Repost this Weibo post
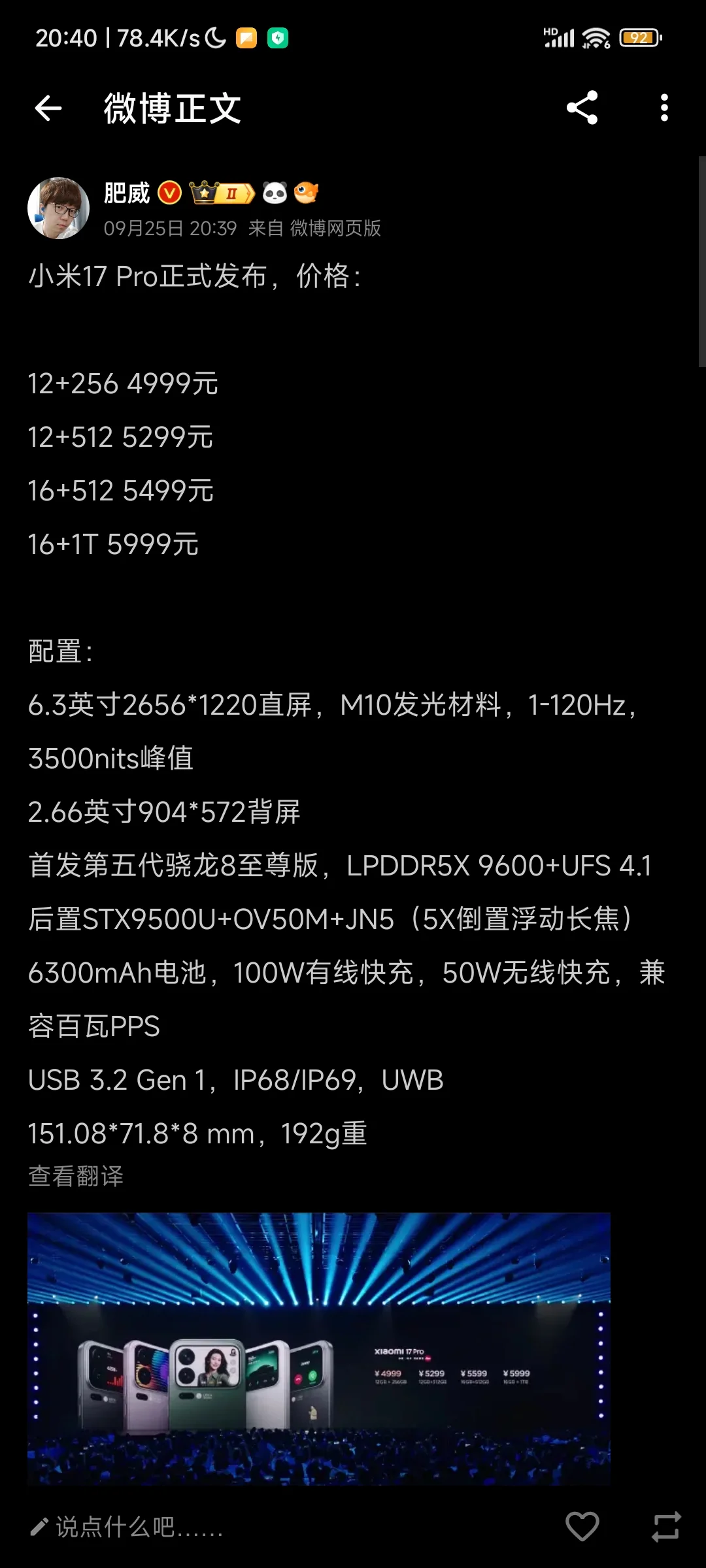Image resolution: width=706 pixels, height=1568 pixels. (x=666, y=1527)
